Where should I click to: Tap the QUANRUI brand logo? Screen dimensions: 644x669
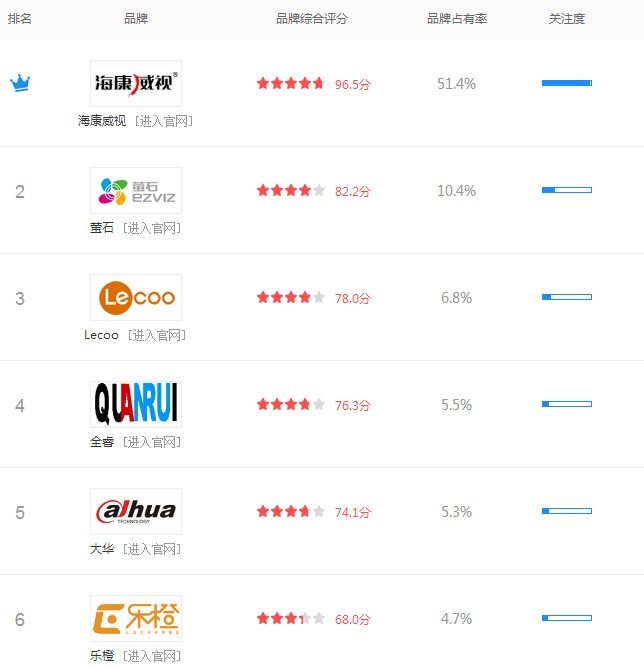(x=136, y=404)
